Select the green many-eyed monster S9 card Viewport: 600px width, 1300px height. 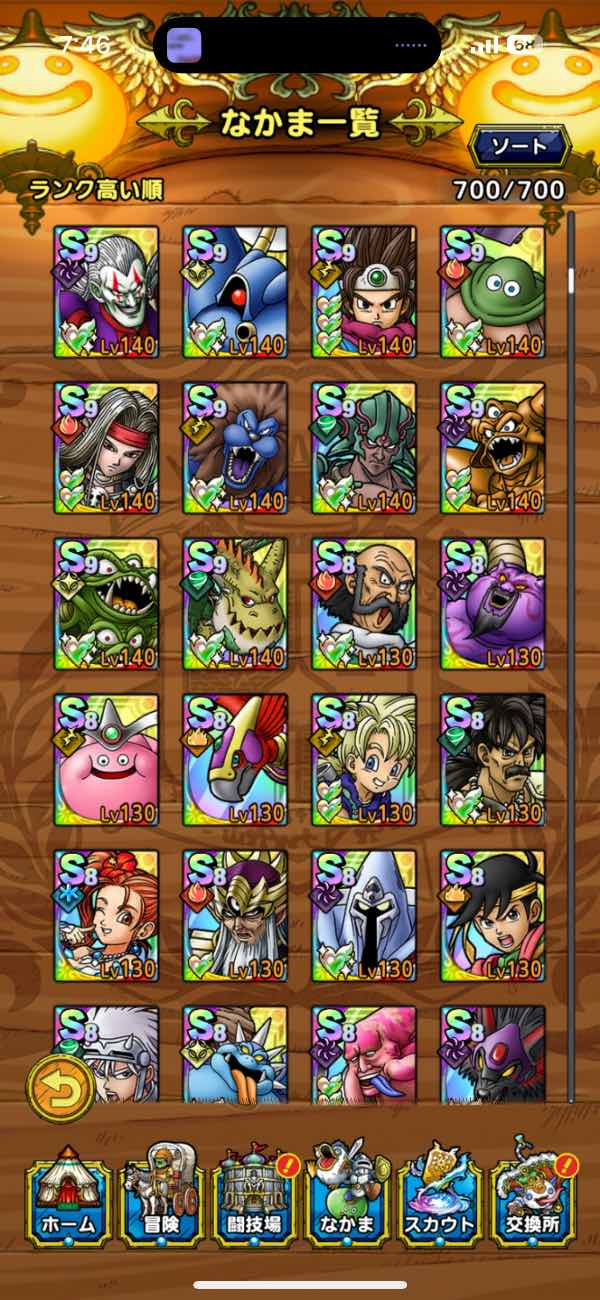click(x=106, y=604)
